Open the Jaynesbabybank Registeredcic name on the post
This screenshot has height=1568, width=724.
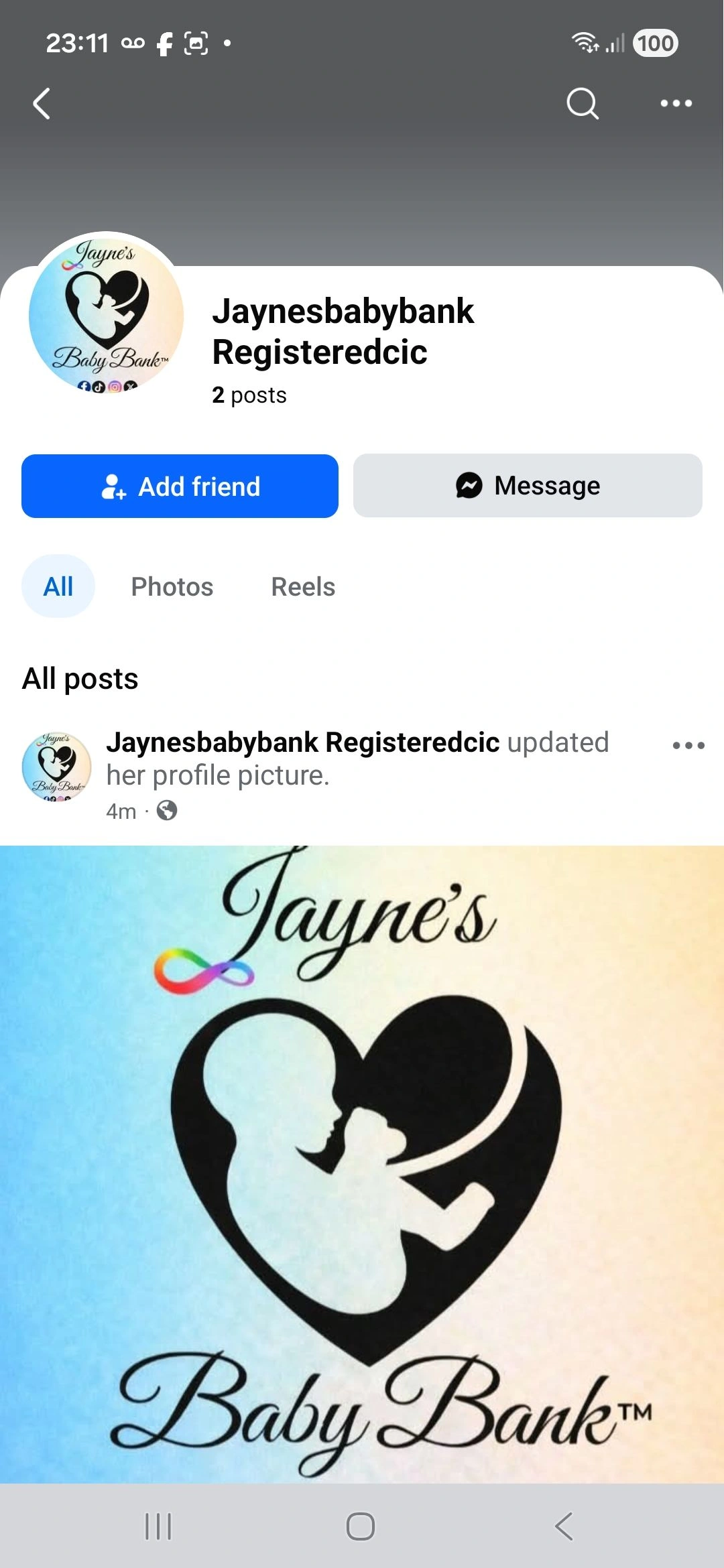click(302, 742)
